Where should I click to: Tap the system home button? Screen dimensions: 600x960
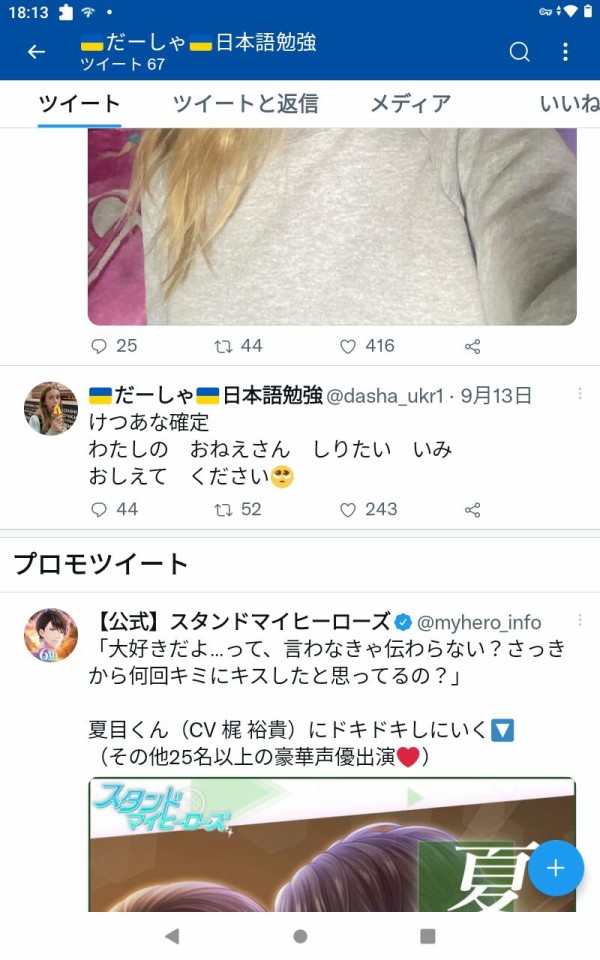click(x=300, y=936)
